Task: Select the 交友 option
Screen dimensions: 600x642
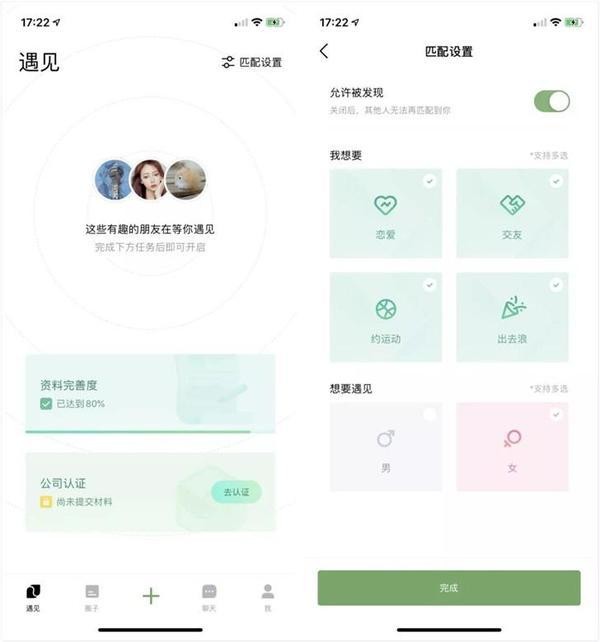Action: click(512, 213)
